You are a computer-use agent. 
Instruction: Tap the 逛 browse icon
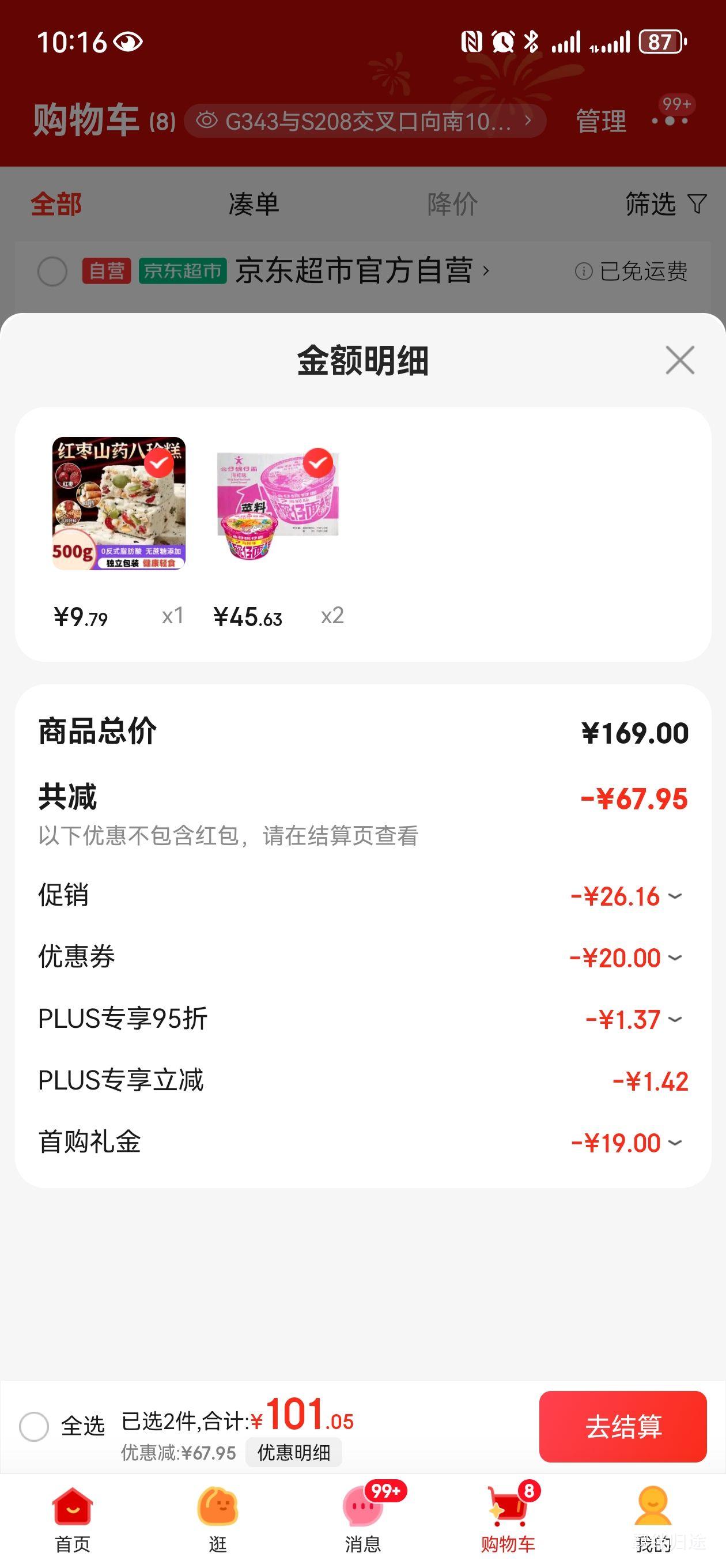pyautogui.click(x=218, y=1505)
